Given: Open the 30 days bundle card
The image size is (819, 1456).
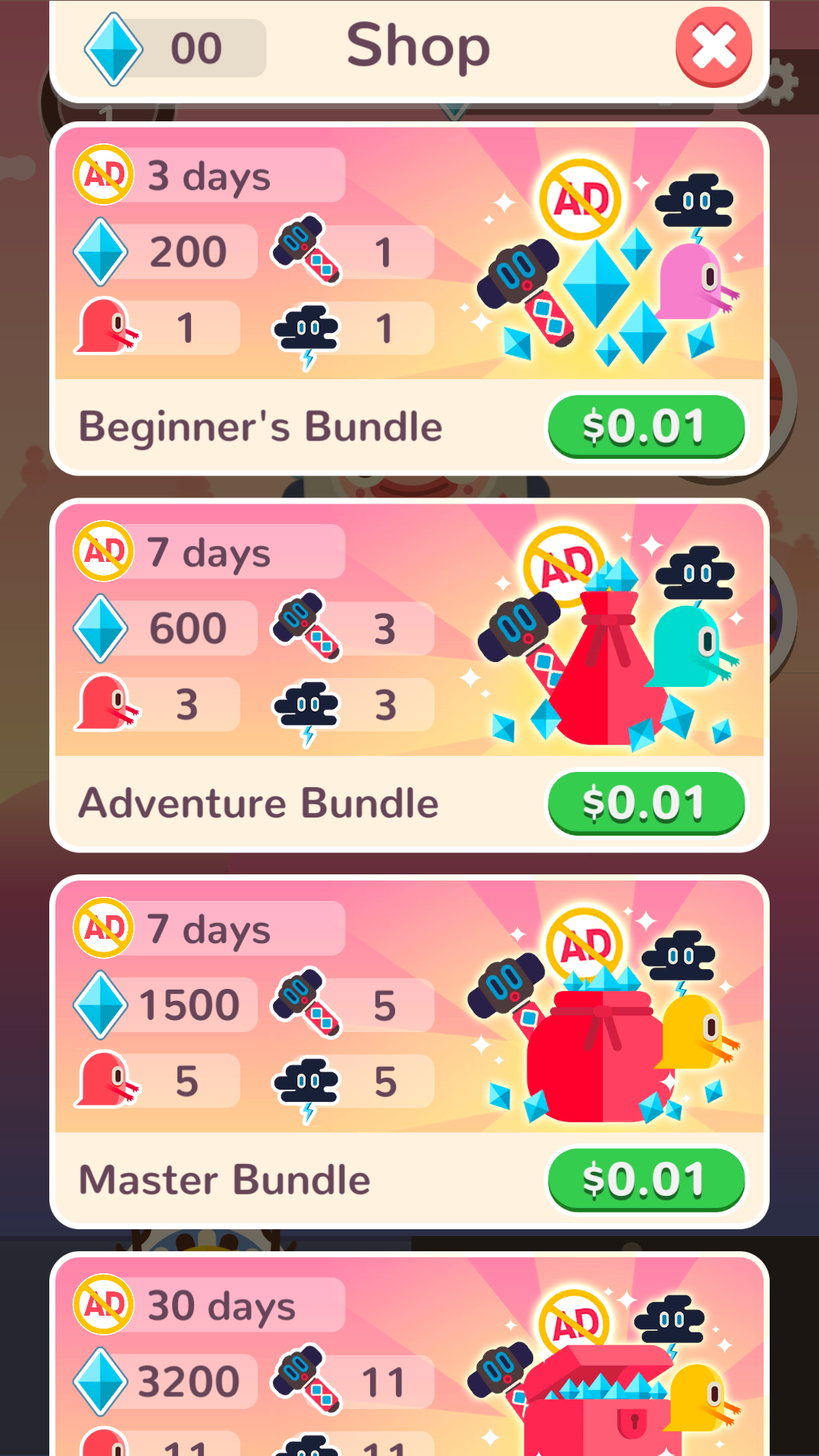Looking at the screenshot, I should [x=409, y=1354].
